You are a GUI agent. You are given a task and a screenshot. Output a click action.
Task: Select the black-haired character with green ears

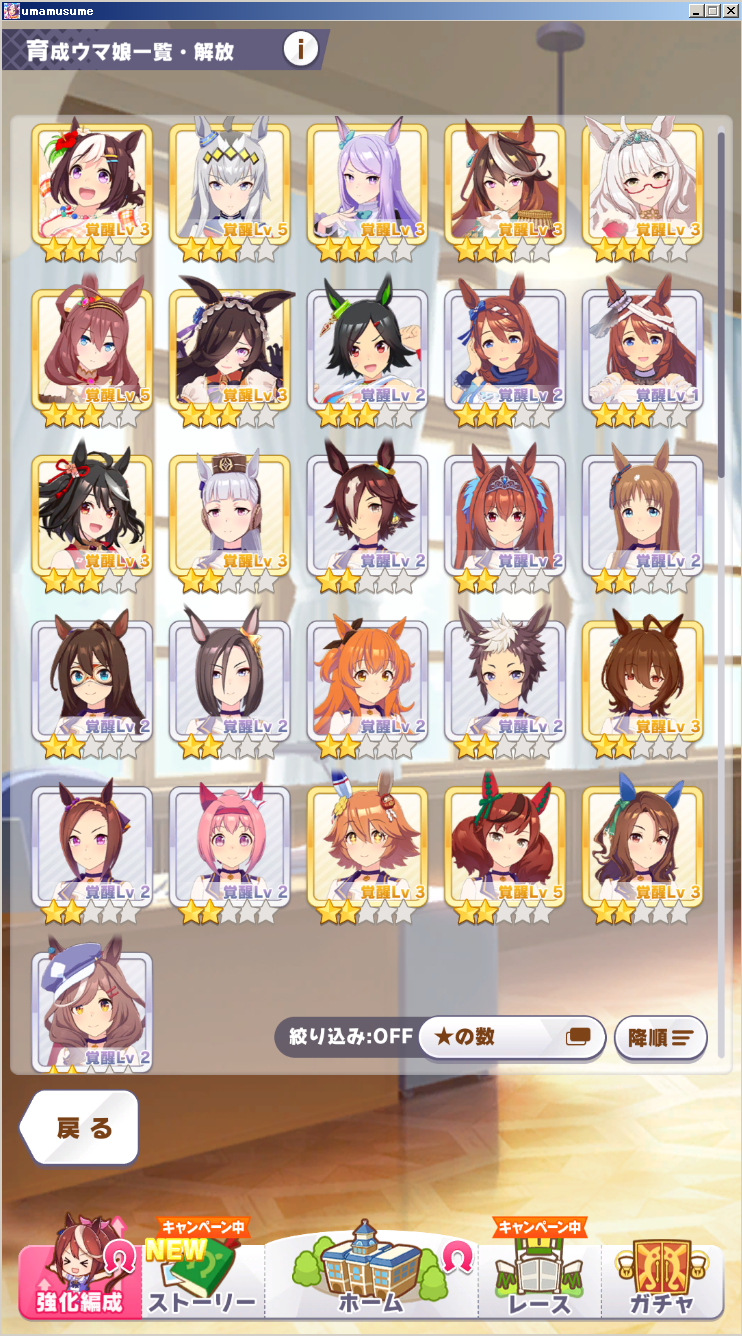coord(367,350)
